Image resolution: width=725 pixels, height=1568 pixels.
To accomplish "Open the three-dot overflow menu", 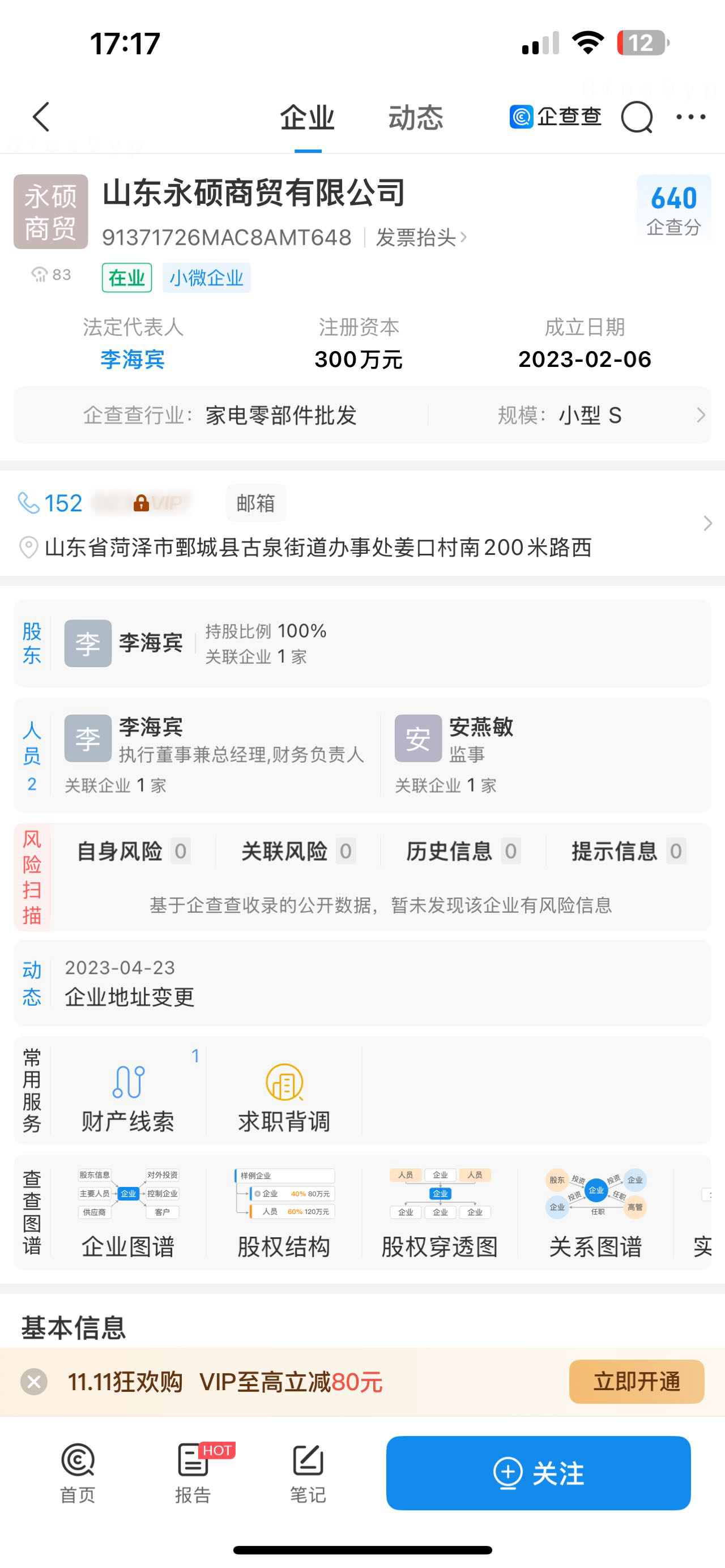I will (x=691, y=117).
